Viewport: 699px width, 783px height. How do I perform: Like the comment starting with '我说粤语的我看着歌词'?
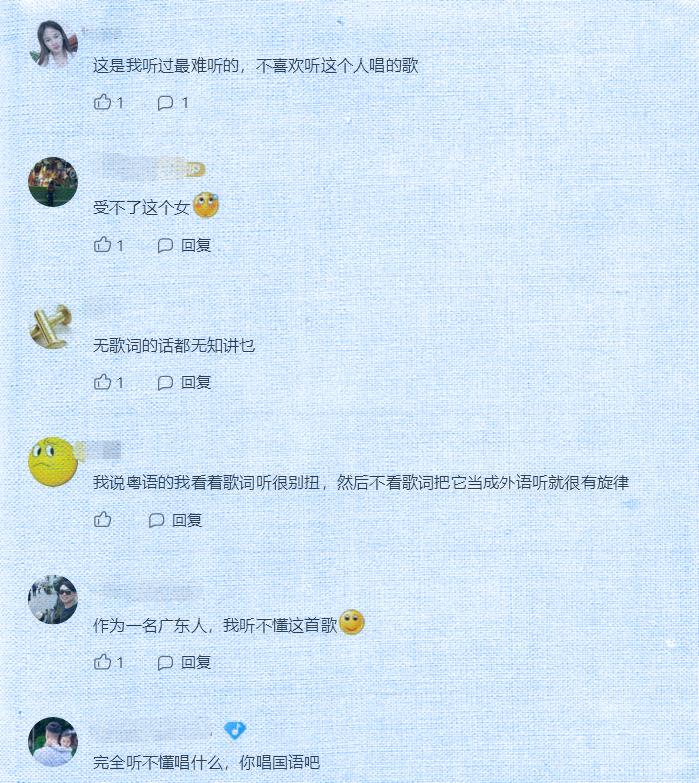click(x=103, y=520)
